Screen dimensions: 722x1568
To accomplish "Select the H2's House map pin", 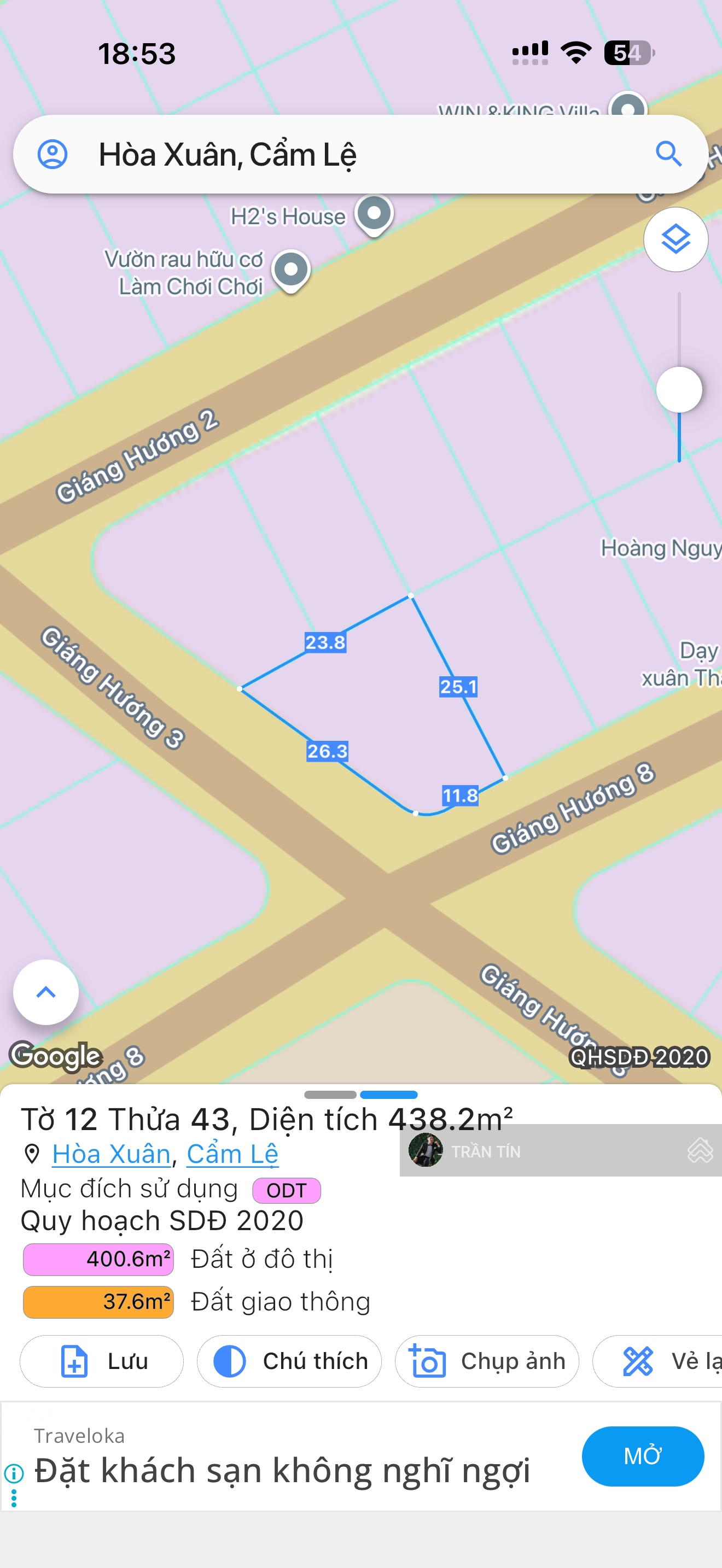I will tap(374, 214).
